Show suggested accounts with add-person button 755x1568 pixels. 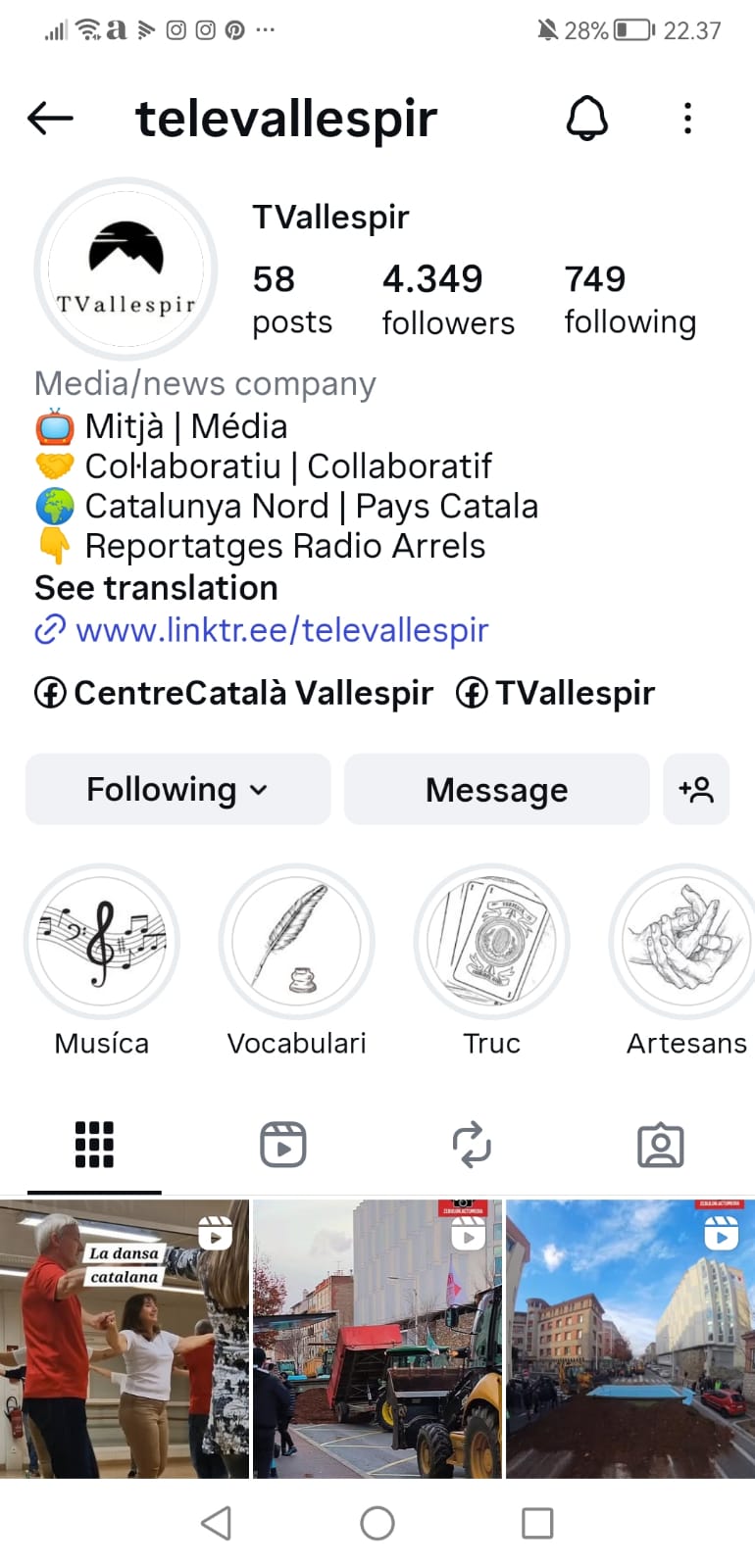[x=696, y=789]
